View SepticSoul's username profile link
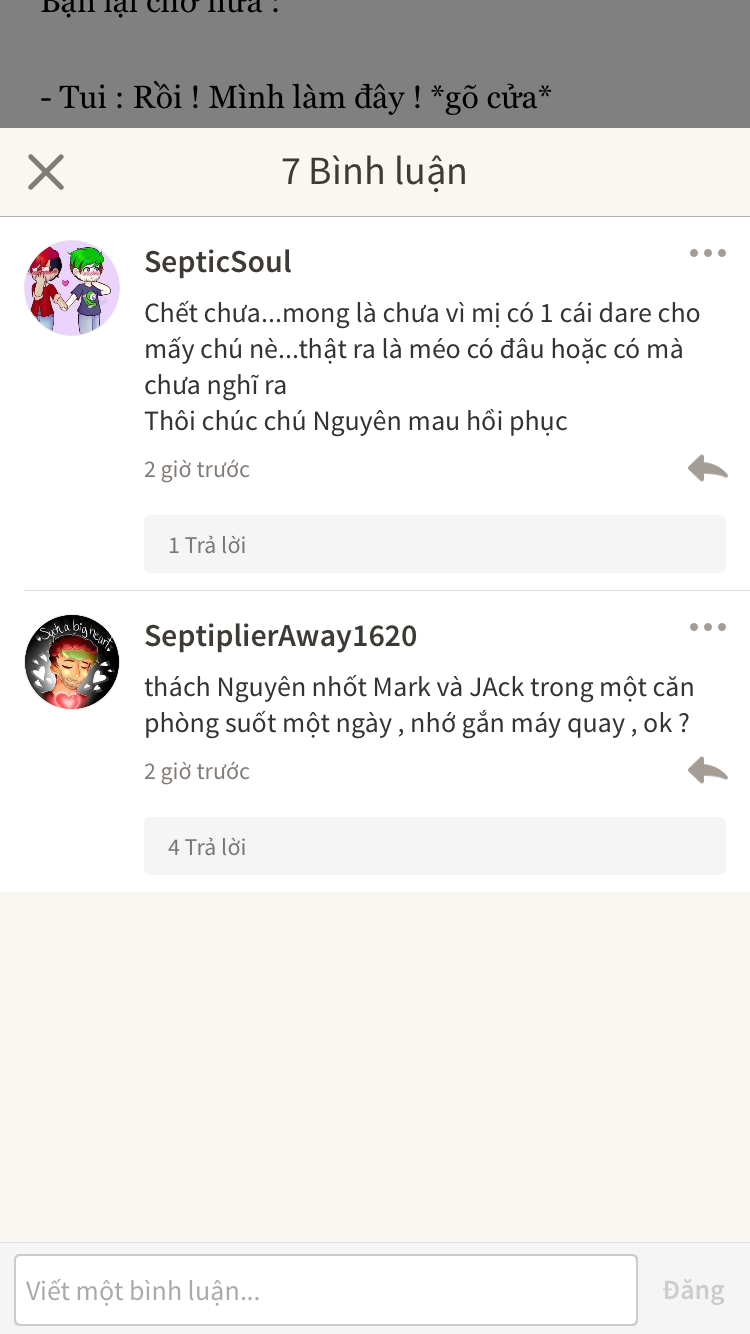Viewport: 750px width, 1334px height. tap(218, 262)
